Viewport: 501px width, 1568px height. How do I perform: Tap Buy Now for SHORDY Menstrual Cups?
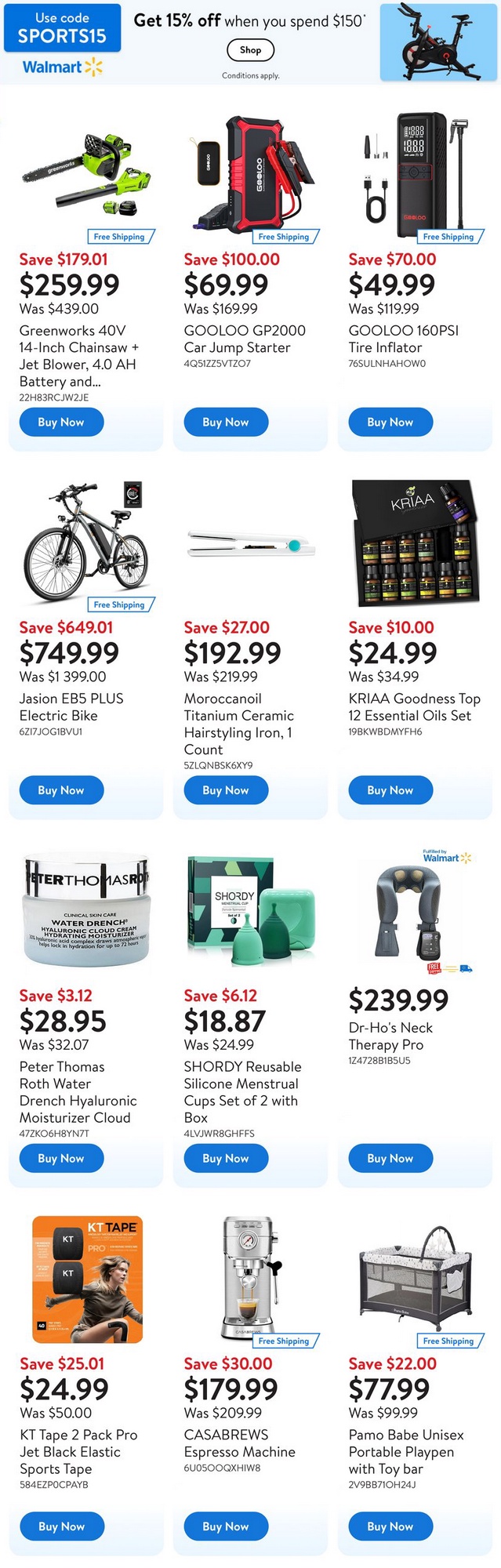(226, 1158)
